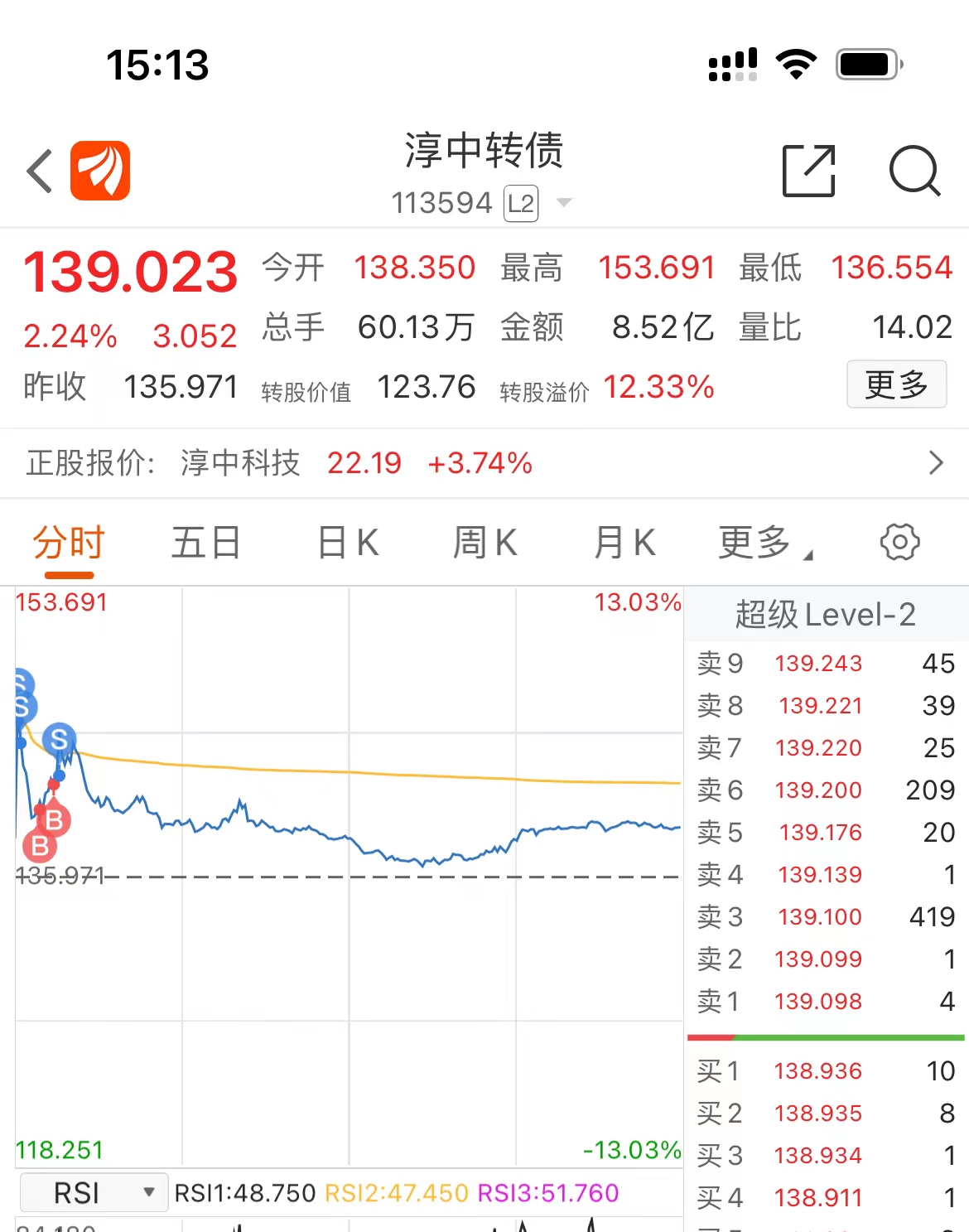Image resolution: width=969 pixels, height=1232 pixels.
Task: Open chart settings gear
Action: pos(899,543)
